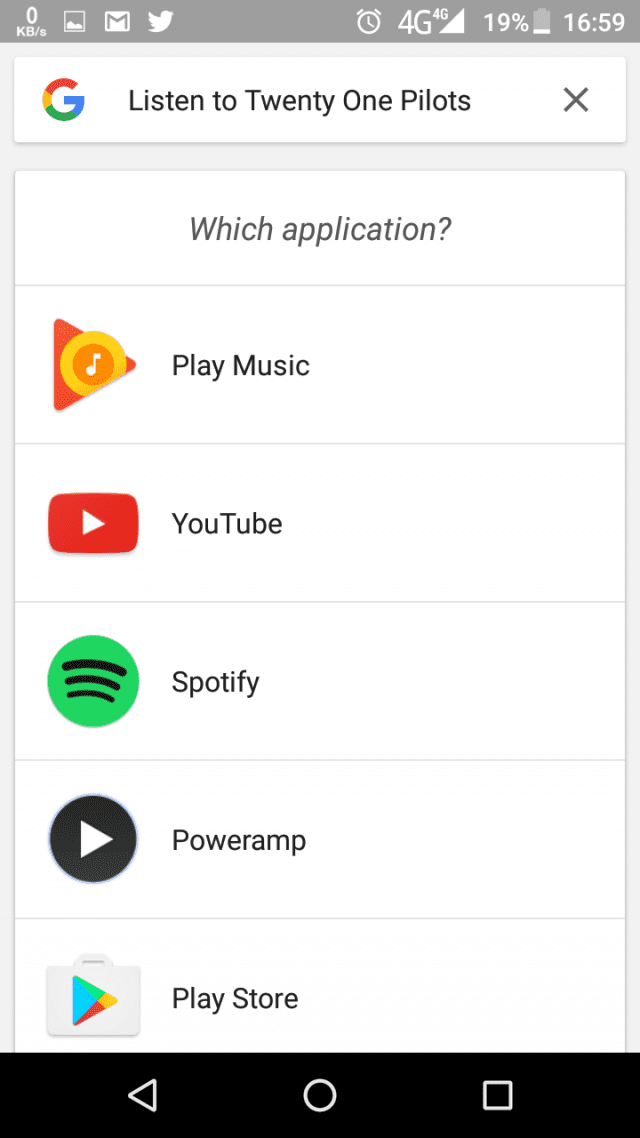640x1138 pixels.
Task: Choose Play Music to listen
Action: pyautogui.click(x=319, y=364)
